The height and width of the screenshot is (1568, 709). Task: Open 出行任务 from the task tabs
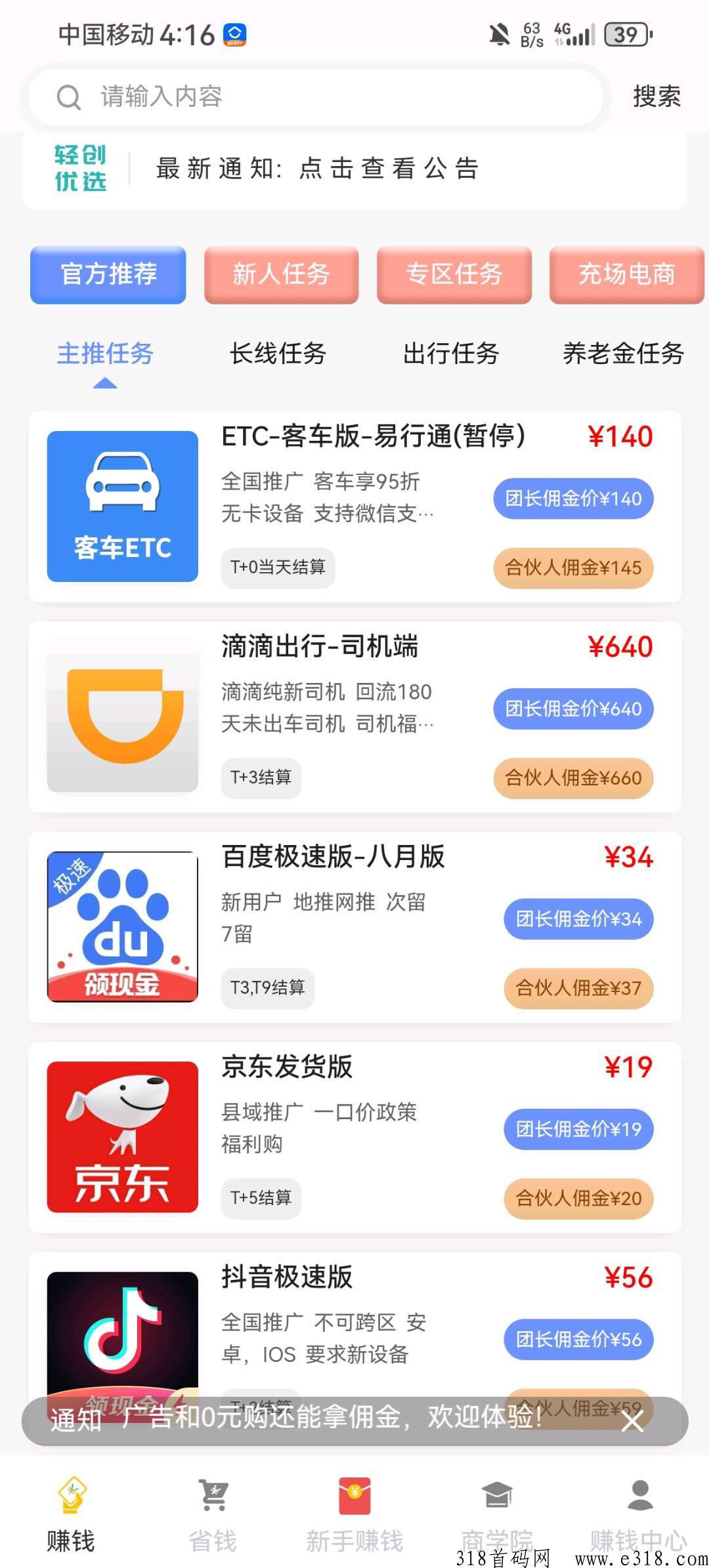[x=452, y=353]
